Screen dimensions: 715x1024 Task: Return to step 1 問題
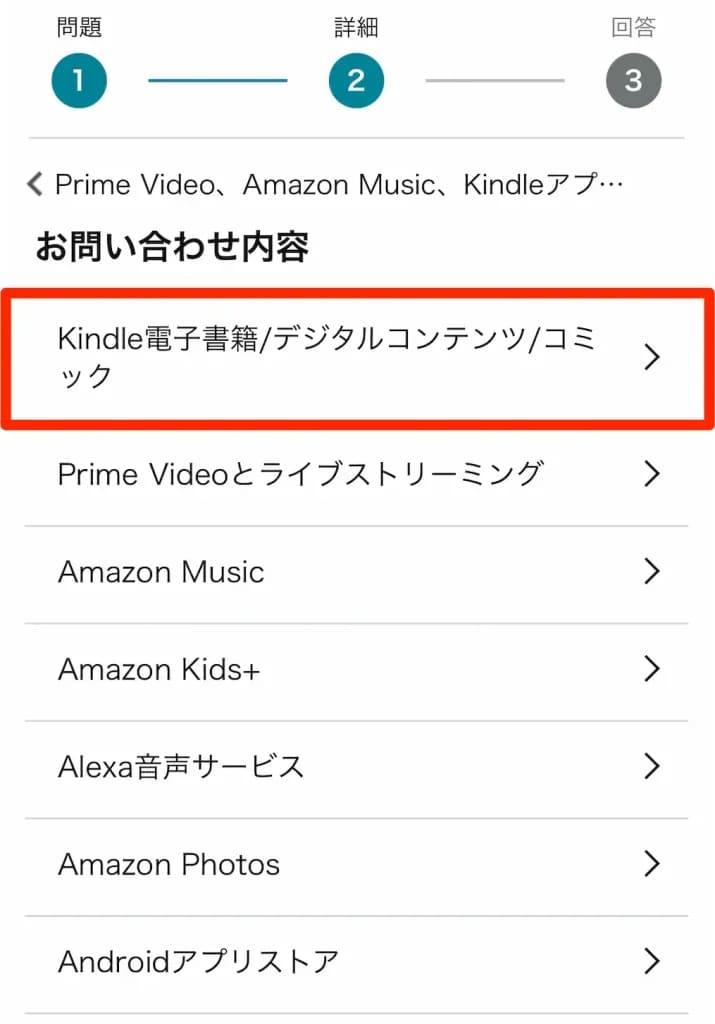tap(79, 80)
